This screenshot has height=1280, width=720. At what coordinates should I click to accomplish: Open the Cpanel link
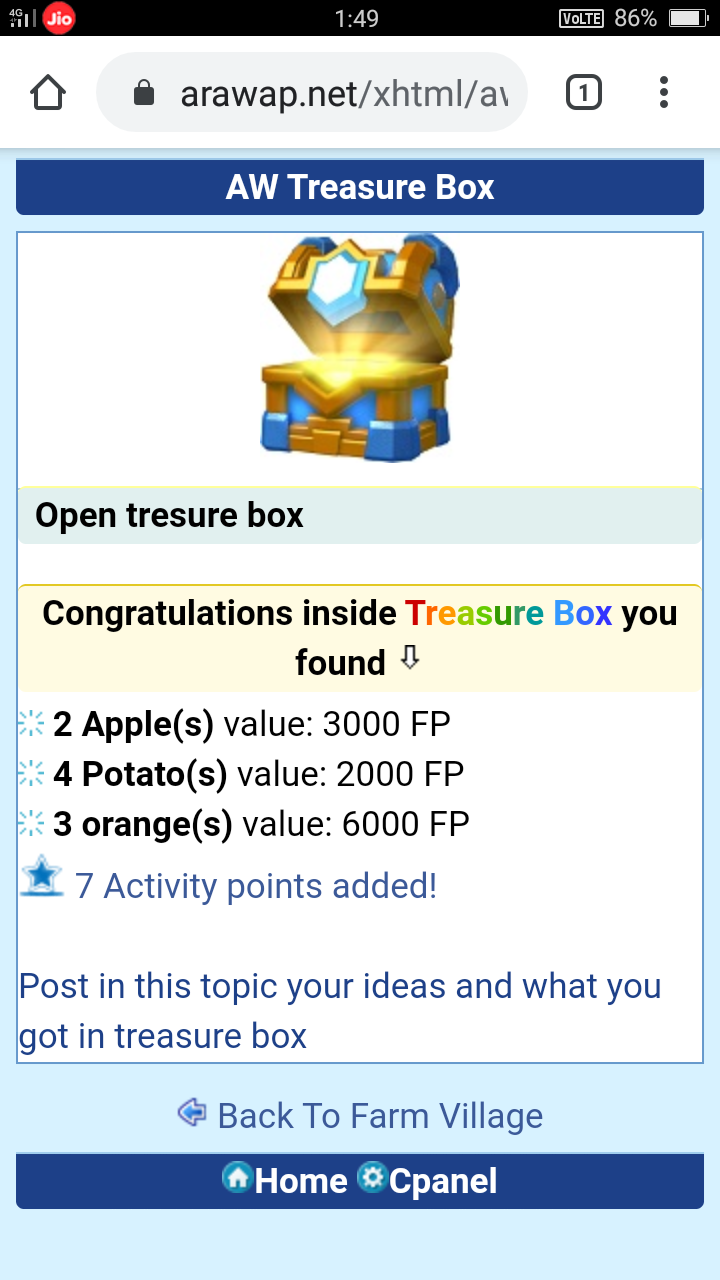(442, 1181)
